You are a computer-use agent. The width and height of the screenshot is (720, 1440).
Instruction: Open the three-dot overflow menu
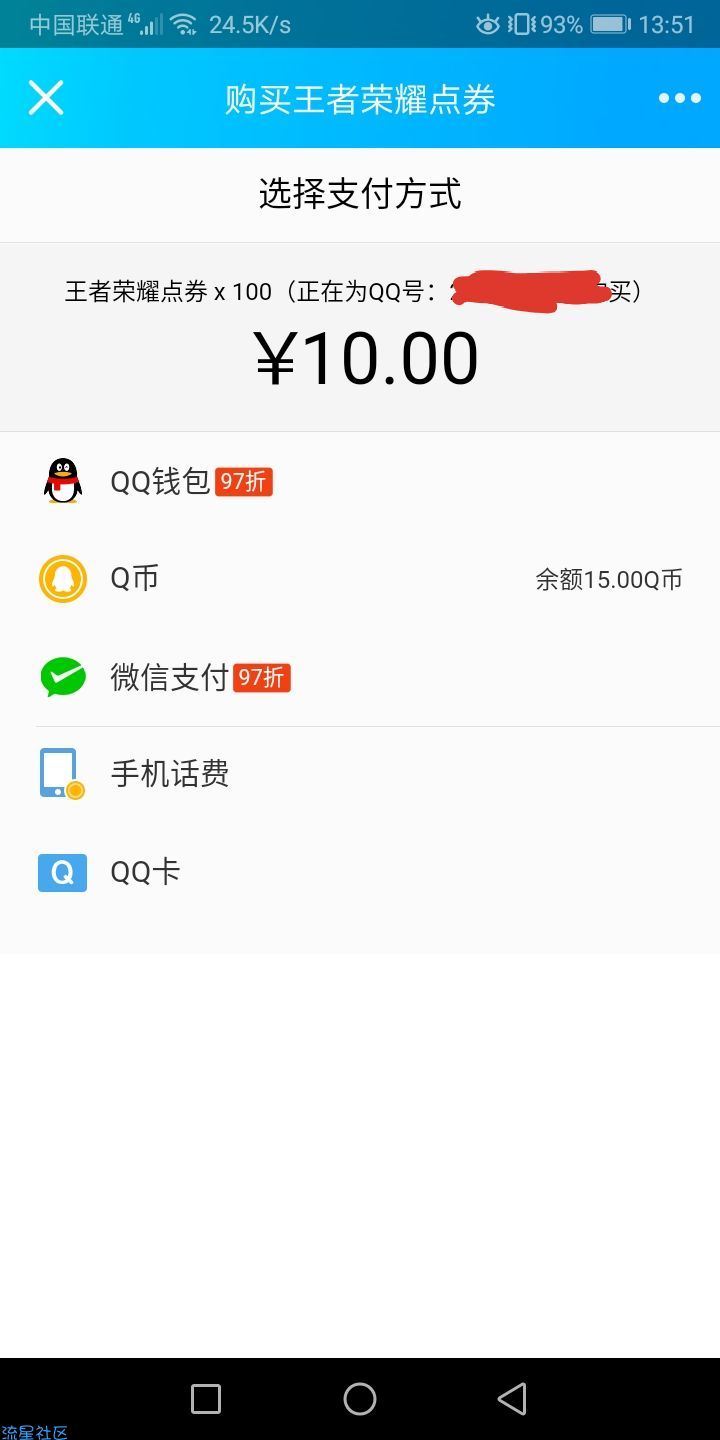pos(679,98)
